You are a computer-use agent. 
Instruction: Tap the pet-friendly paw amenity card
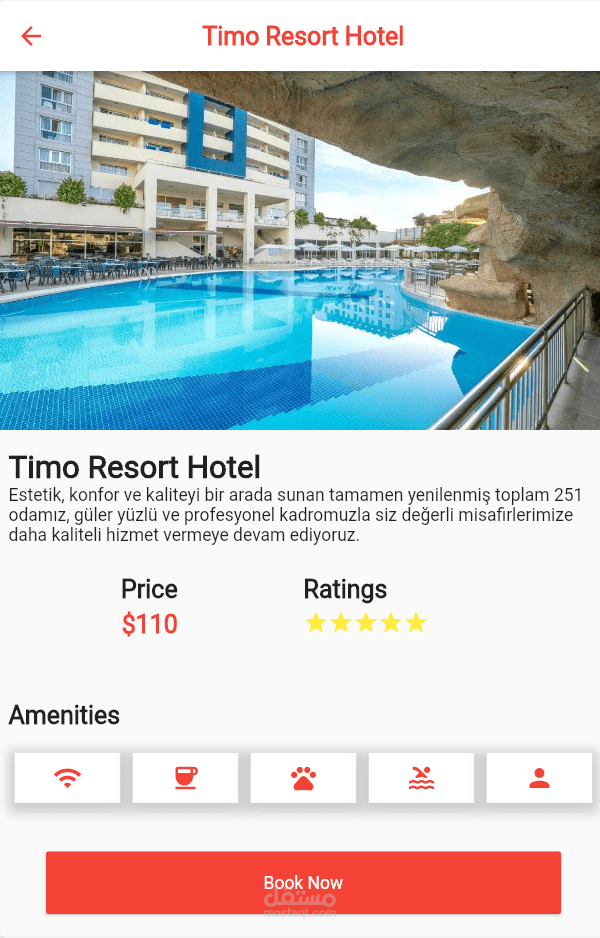click(x=303, y=778)
